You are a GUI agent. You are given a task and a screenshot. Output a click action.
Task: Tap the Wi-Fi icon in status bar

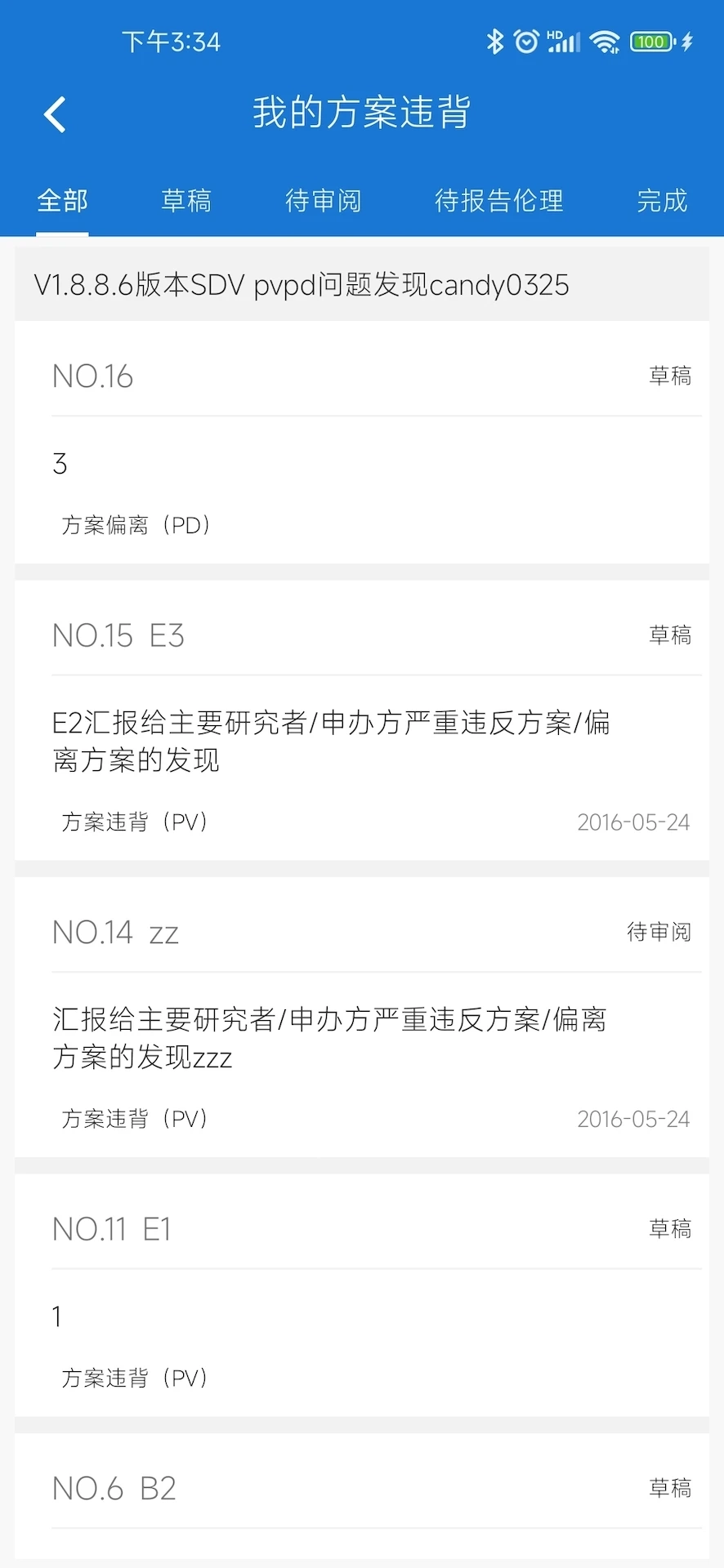pyautogui.click(x=605, y=40)
